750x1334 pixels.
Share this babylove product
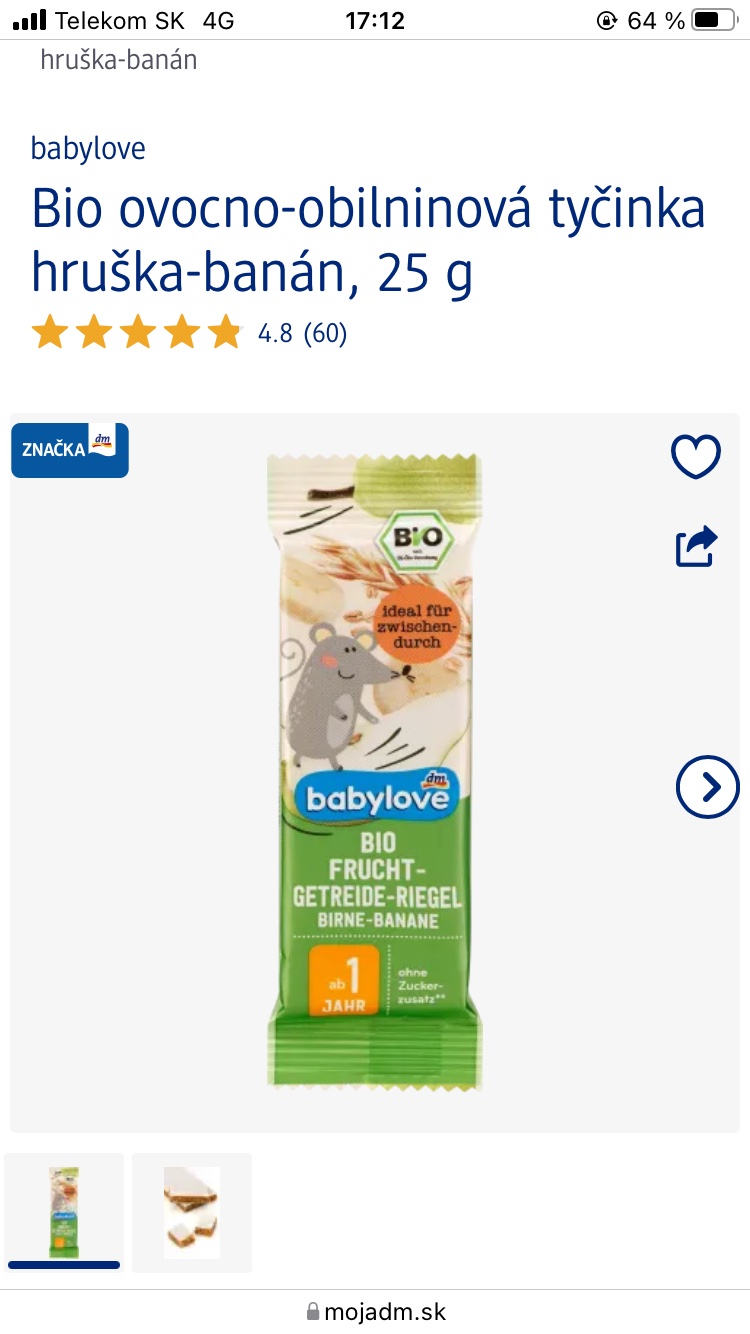coord(697,546)
